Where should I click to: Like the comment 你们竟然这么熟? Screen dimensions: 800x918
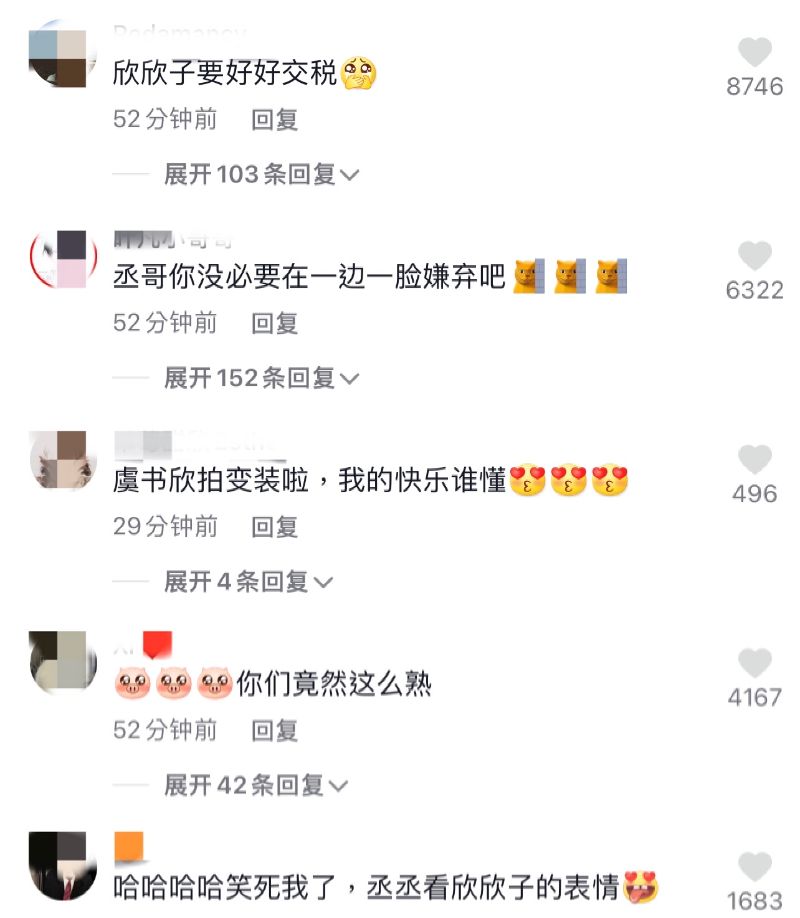pos(755,663)
